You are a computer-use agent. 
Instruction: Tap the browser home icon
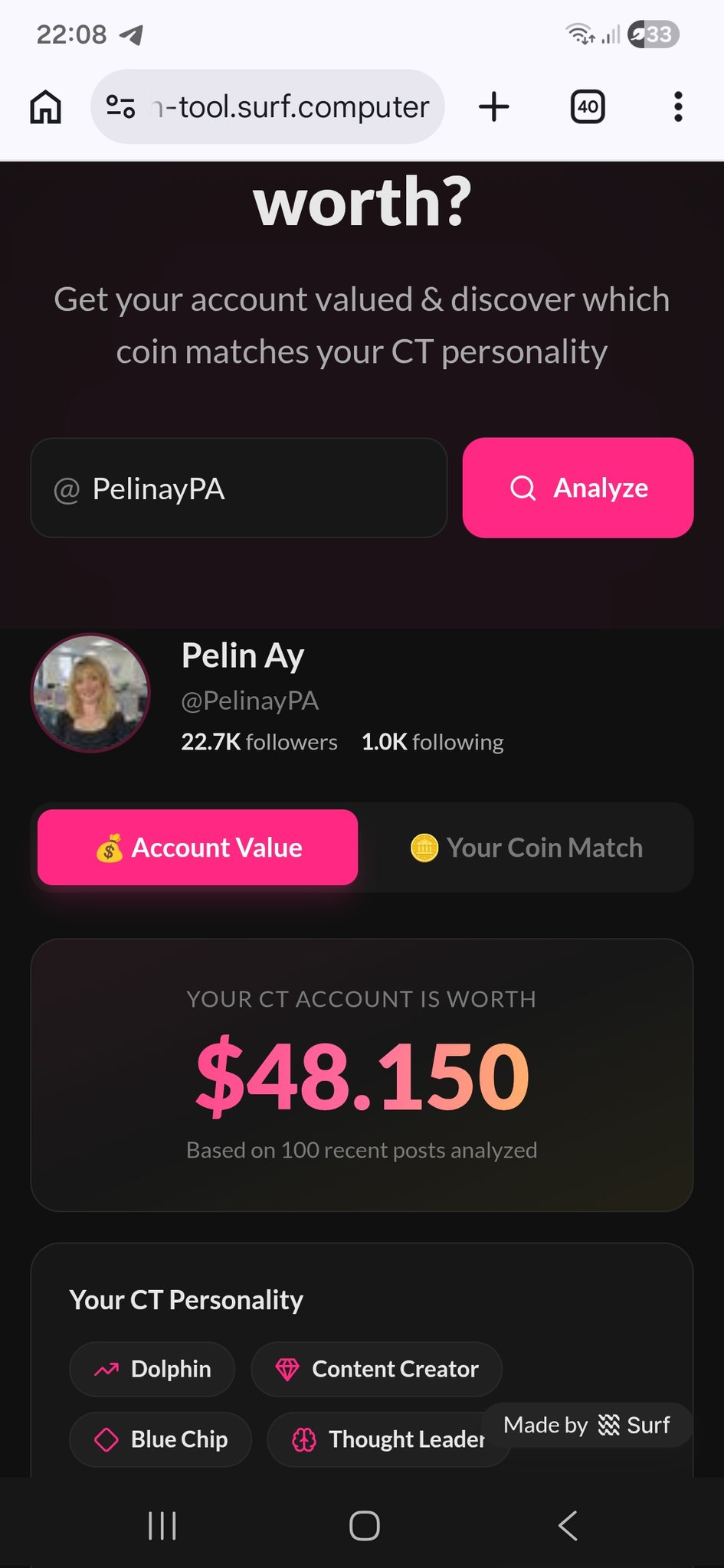(x=45, y=106)
